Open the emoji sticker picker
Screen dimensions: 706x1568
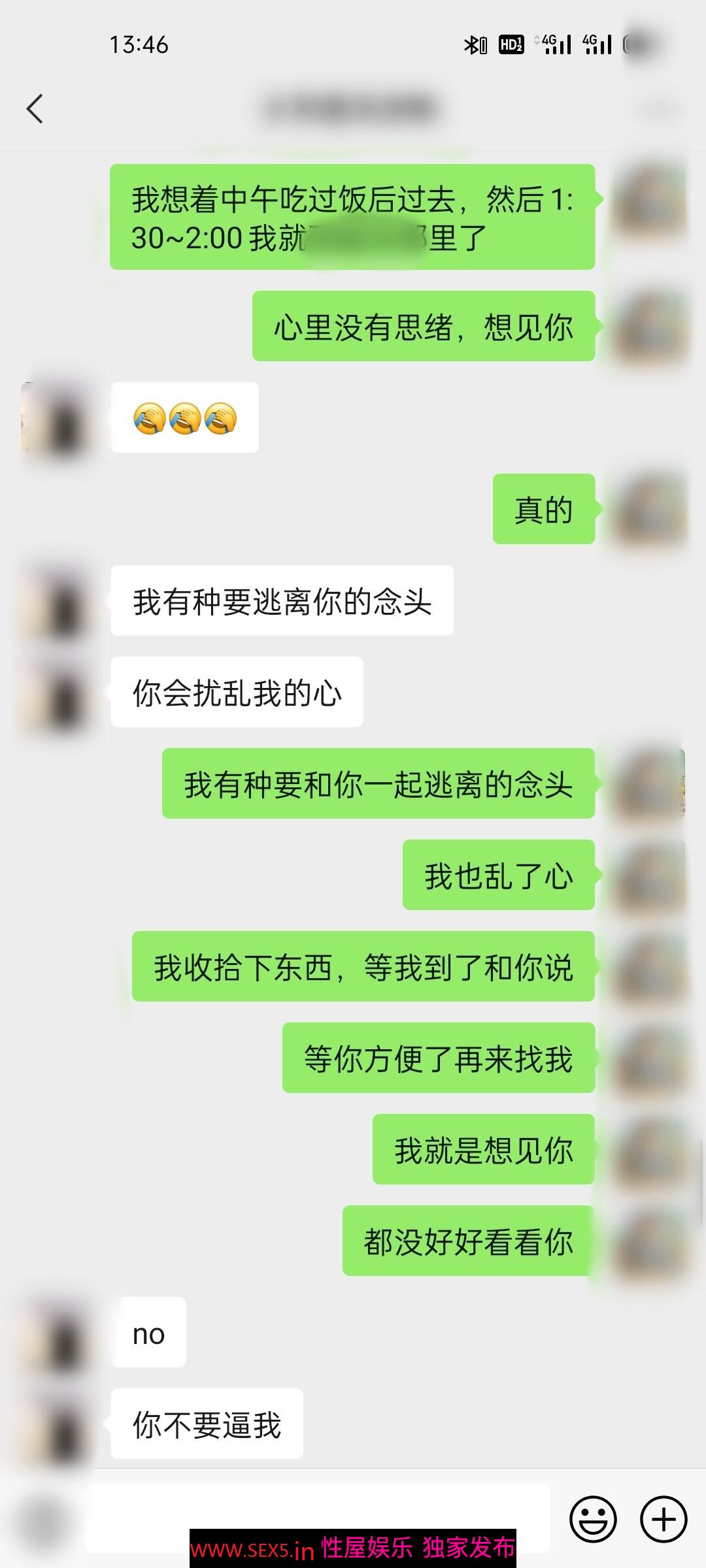tap(593, 1518)
